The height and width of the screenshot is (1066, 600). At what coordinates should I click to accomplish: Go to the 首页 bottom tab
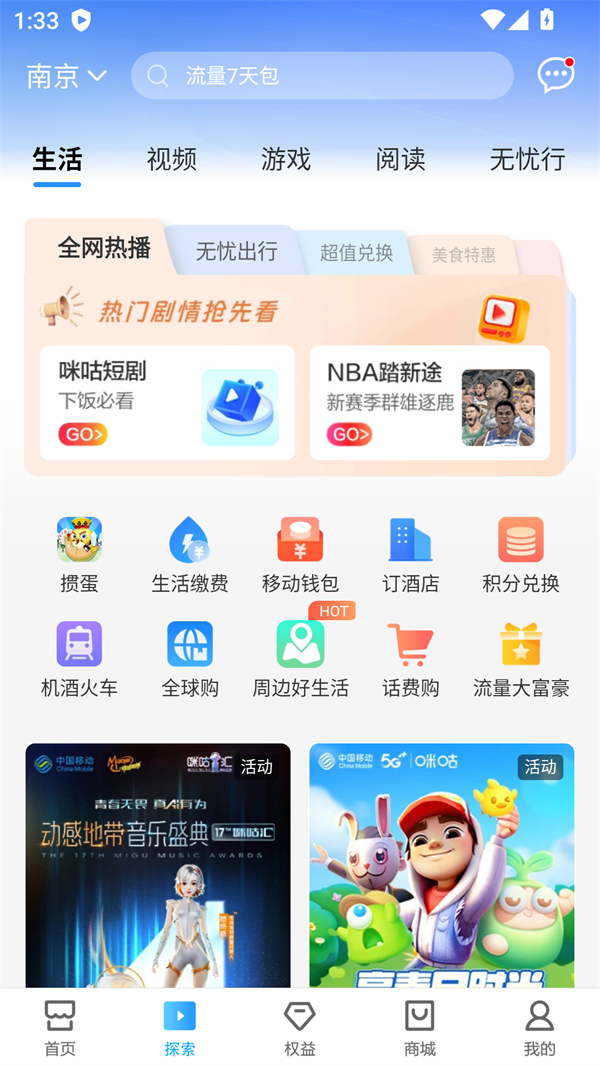60,1028
